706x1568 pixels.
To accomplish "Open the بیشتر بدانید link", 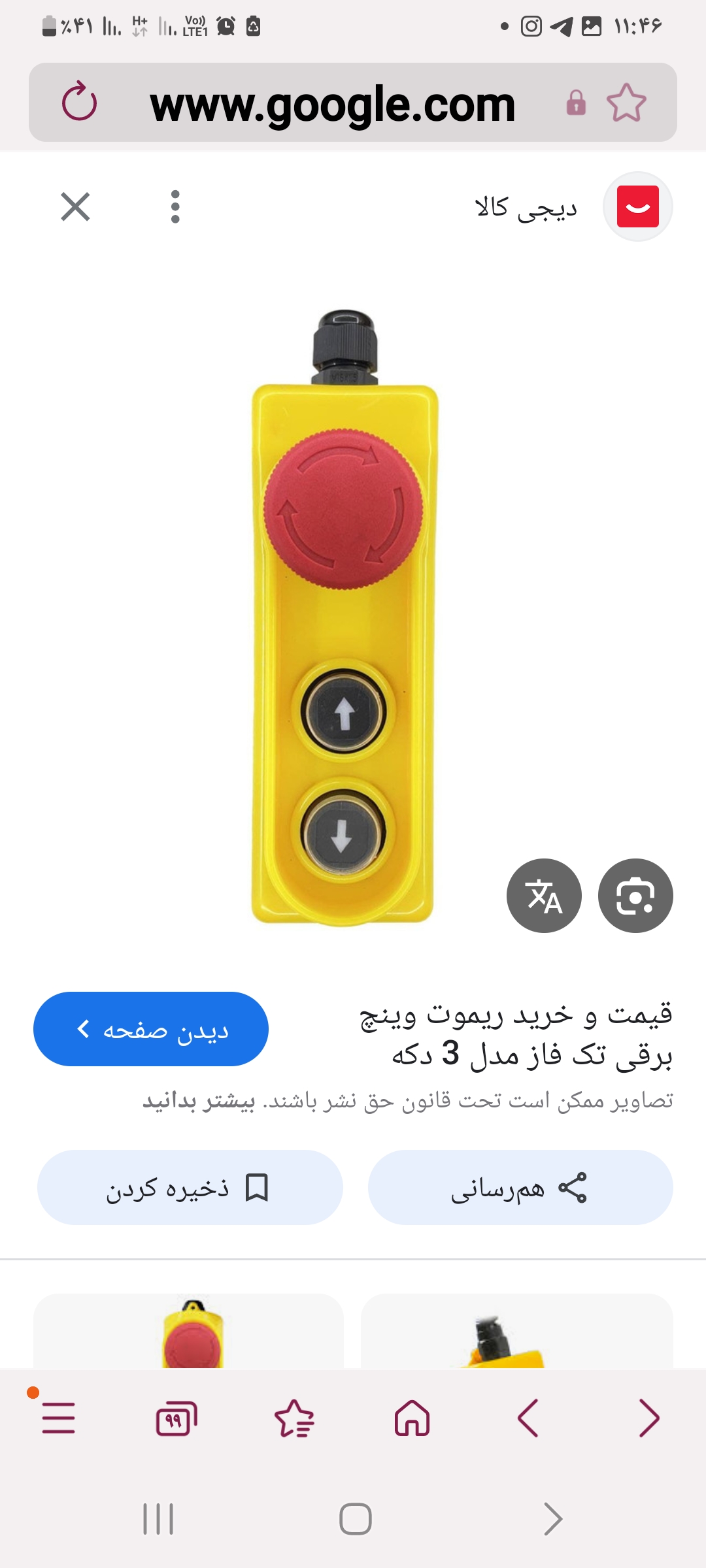I will click(199, 1102).
